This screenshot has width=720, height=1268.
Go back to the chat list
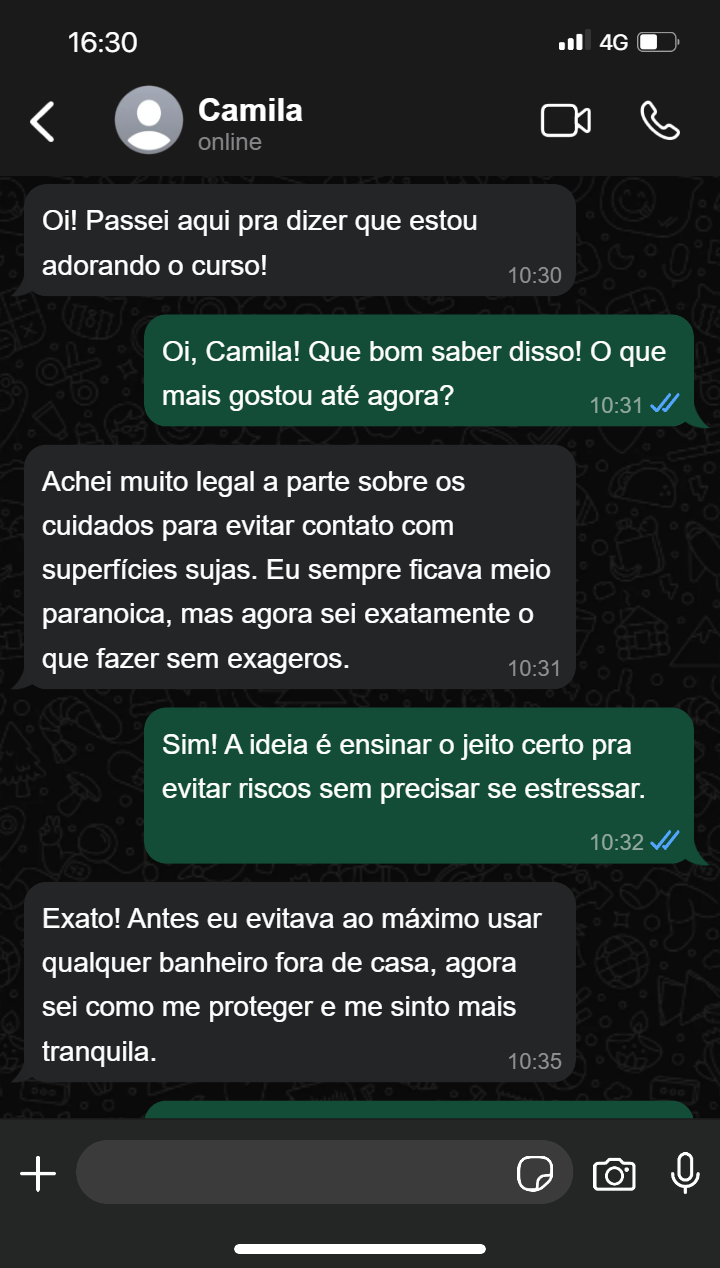tap(42, 121)
